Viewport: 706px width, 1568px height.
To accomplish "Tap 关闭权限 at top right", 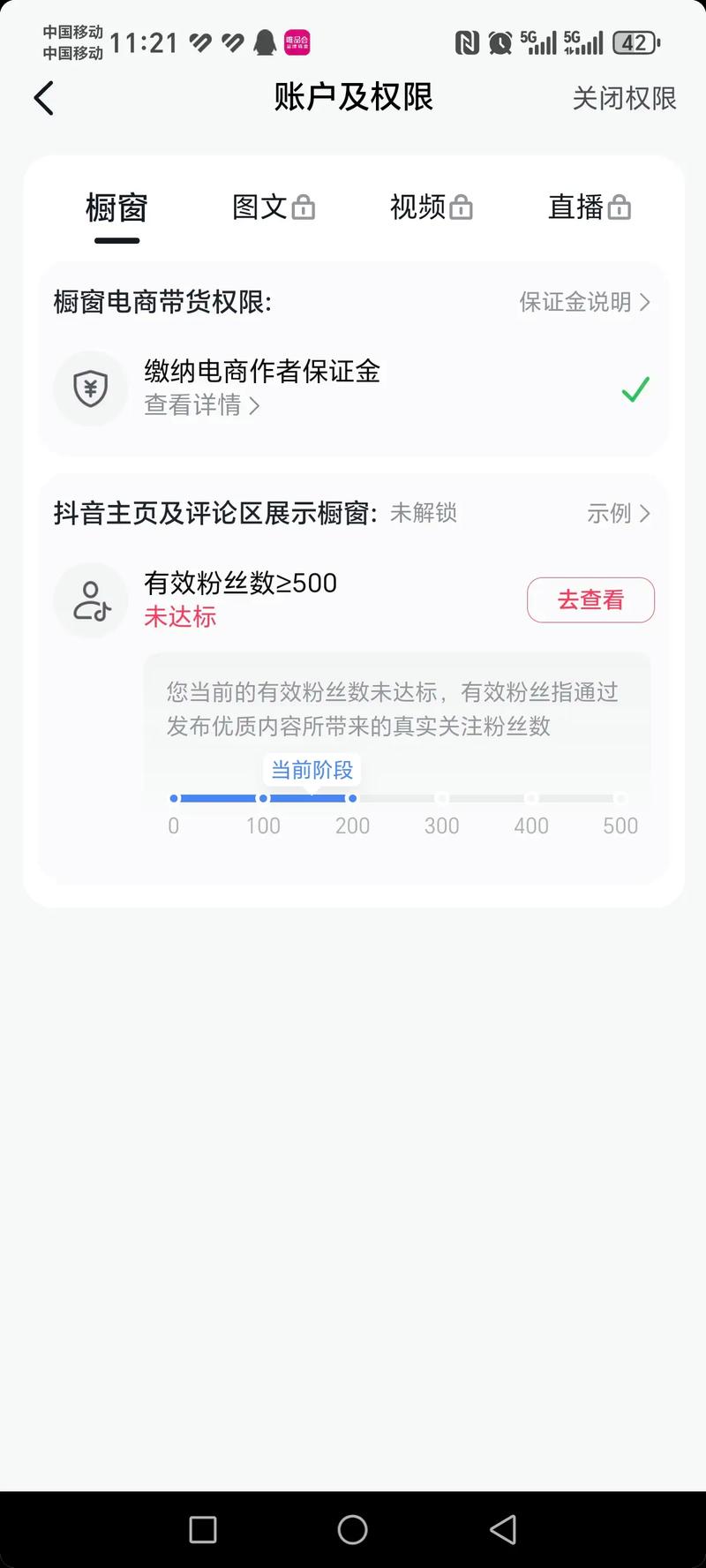I will pos(625,98).
